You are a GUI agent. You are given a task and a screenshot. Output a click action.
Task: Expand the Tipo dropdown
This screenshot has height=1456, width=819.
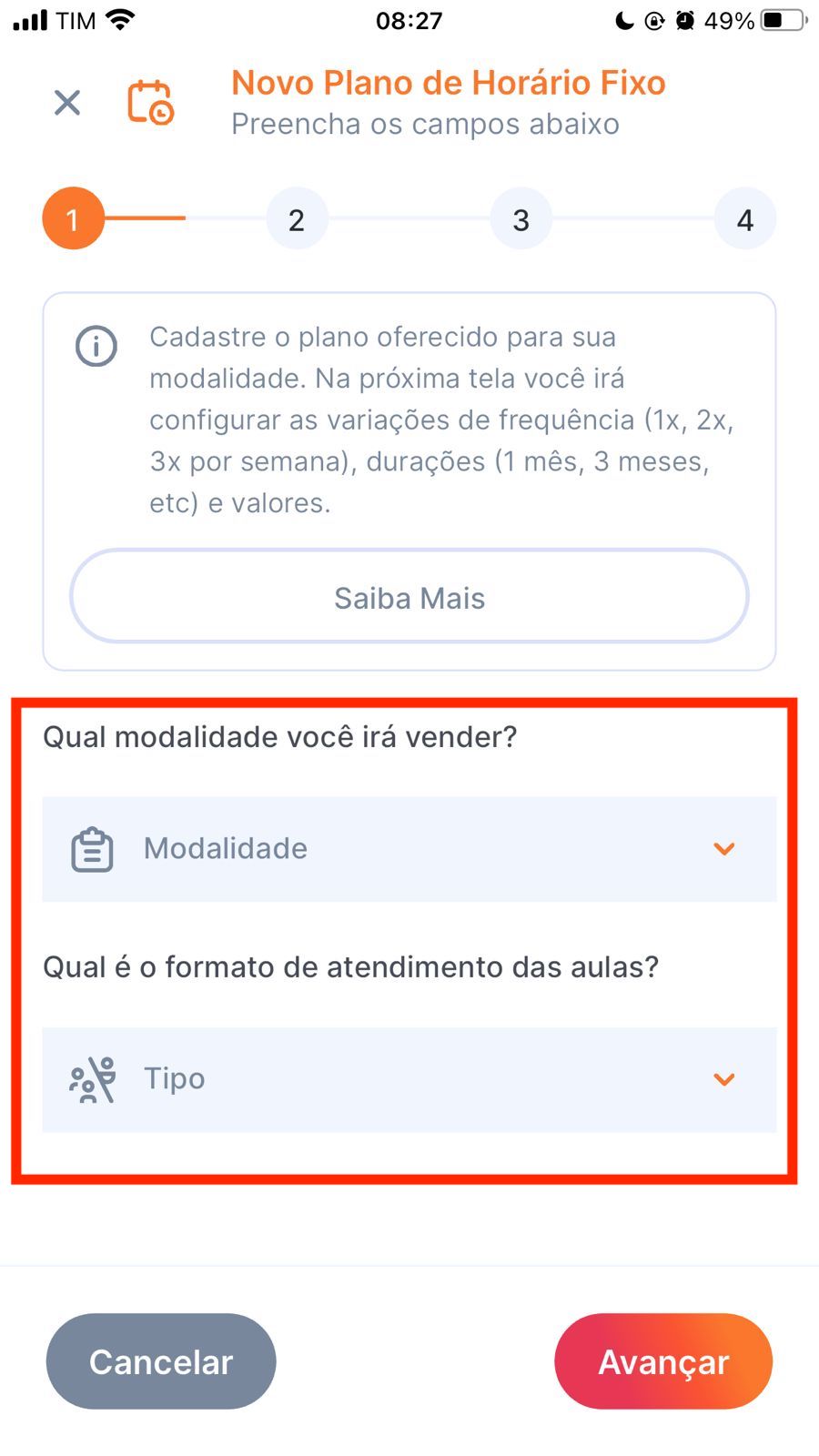tap(409, 1079)
